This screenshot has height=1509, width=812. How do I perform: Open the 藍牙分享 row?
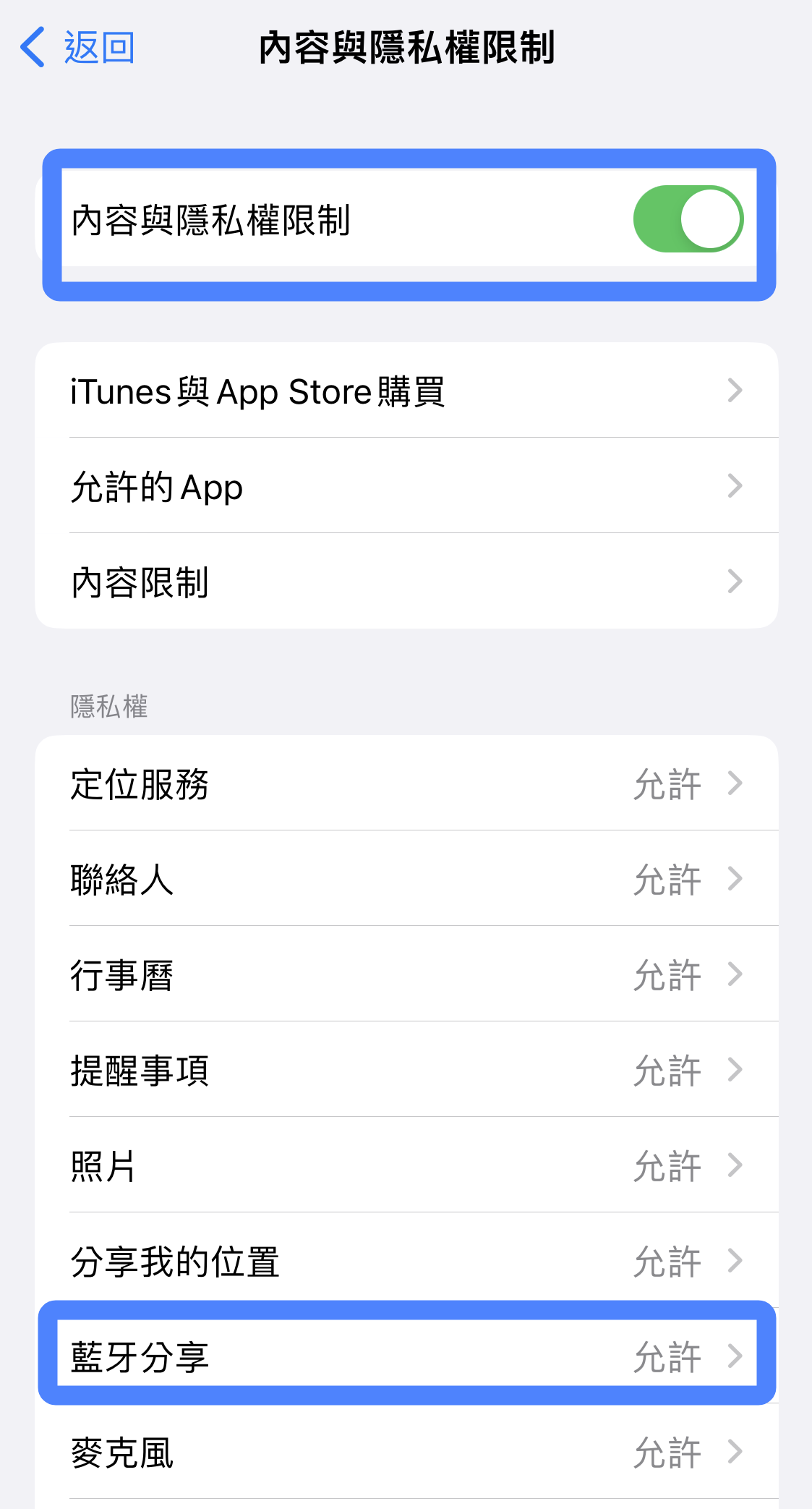[x=406, y=1356]
